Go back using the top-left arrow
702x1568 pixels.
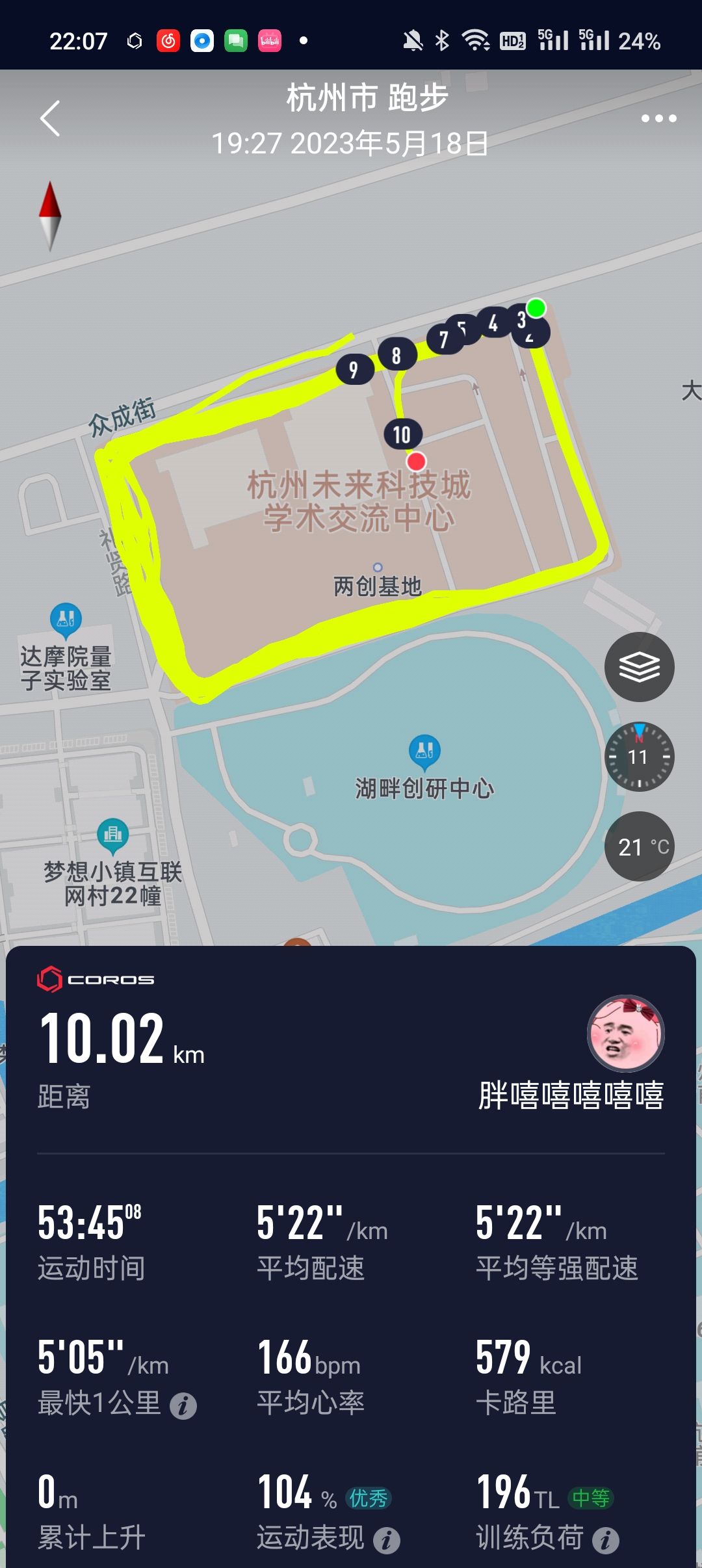click(51, 118)
